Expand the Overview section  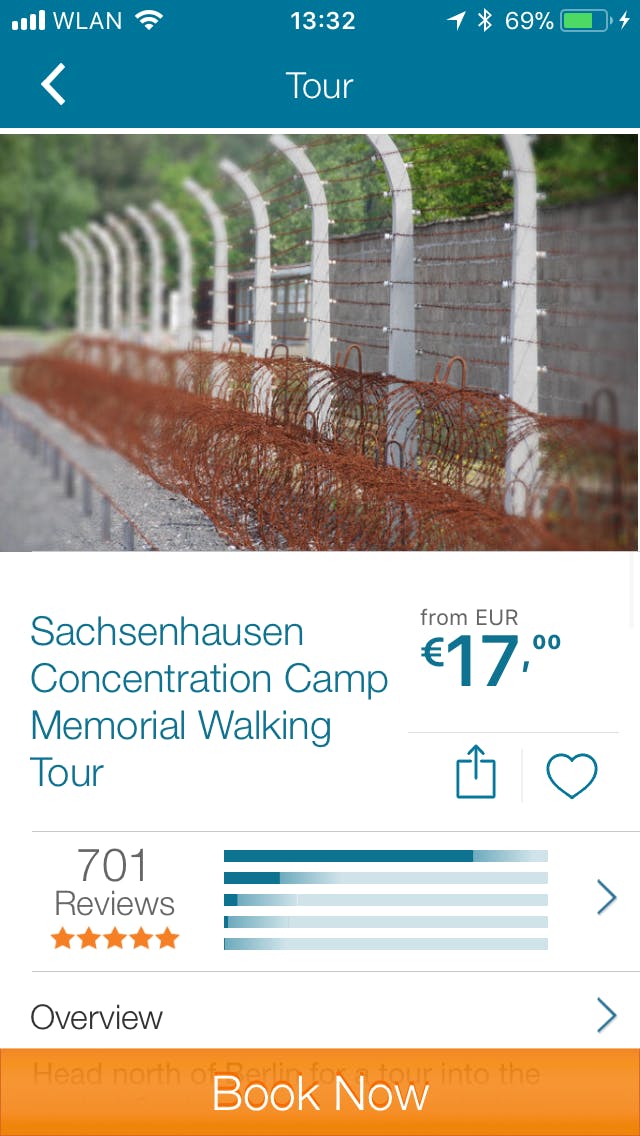coord(606,1015)
